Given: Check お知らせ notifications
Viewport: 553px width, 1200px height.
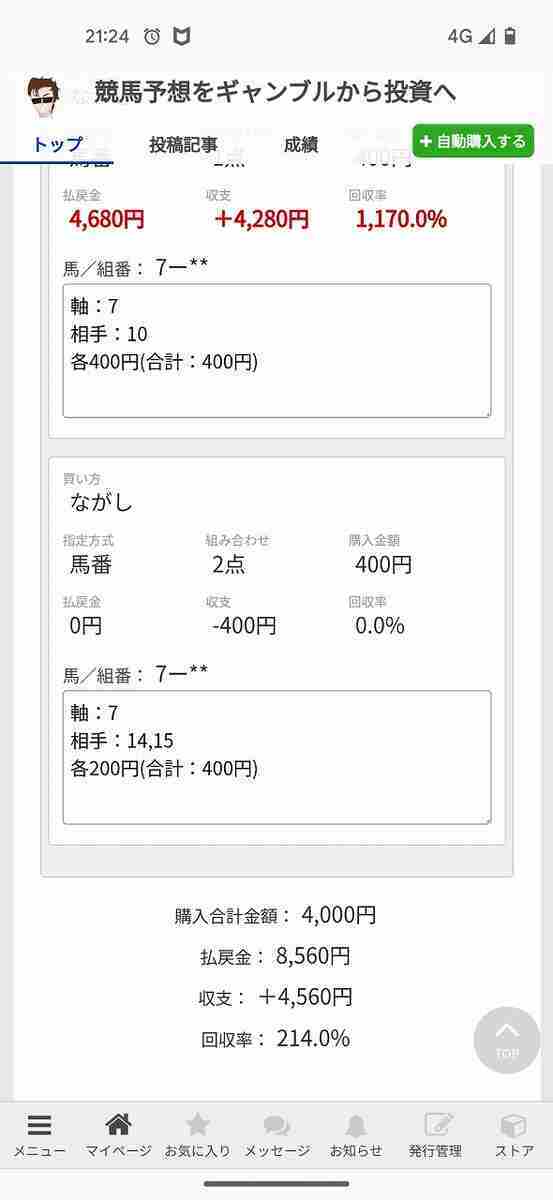Looking at the screenshot, I should tap(356, 1137).
